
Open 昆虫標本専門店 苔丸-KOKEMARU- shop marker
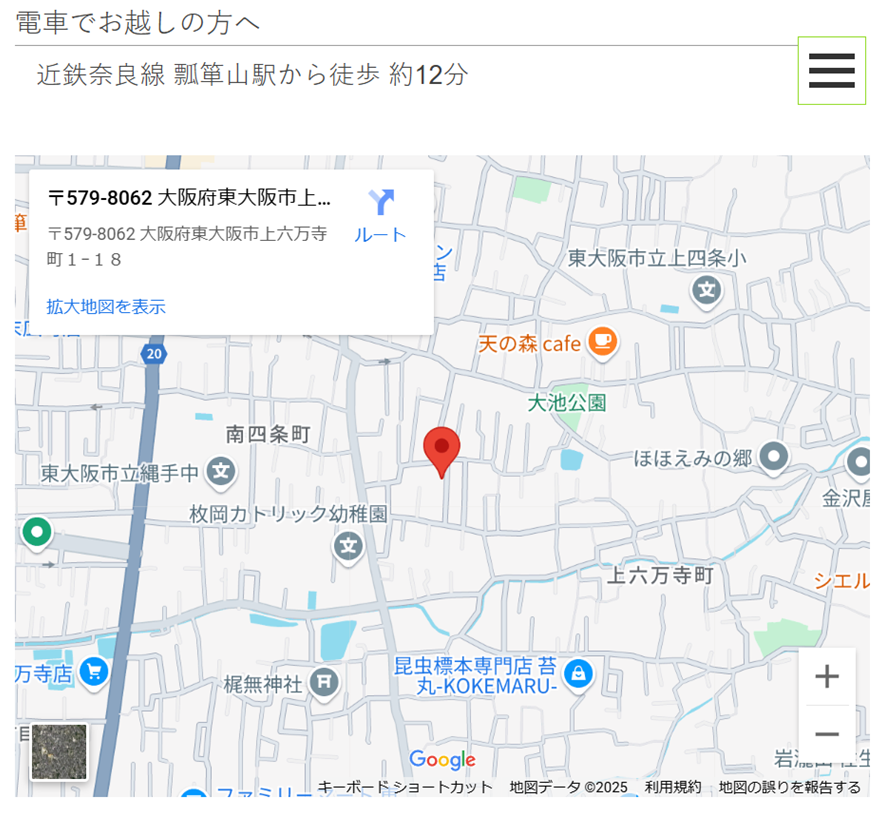(x=577, y=675)
